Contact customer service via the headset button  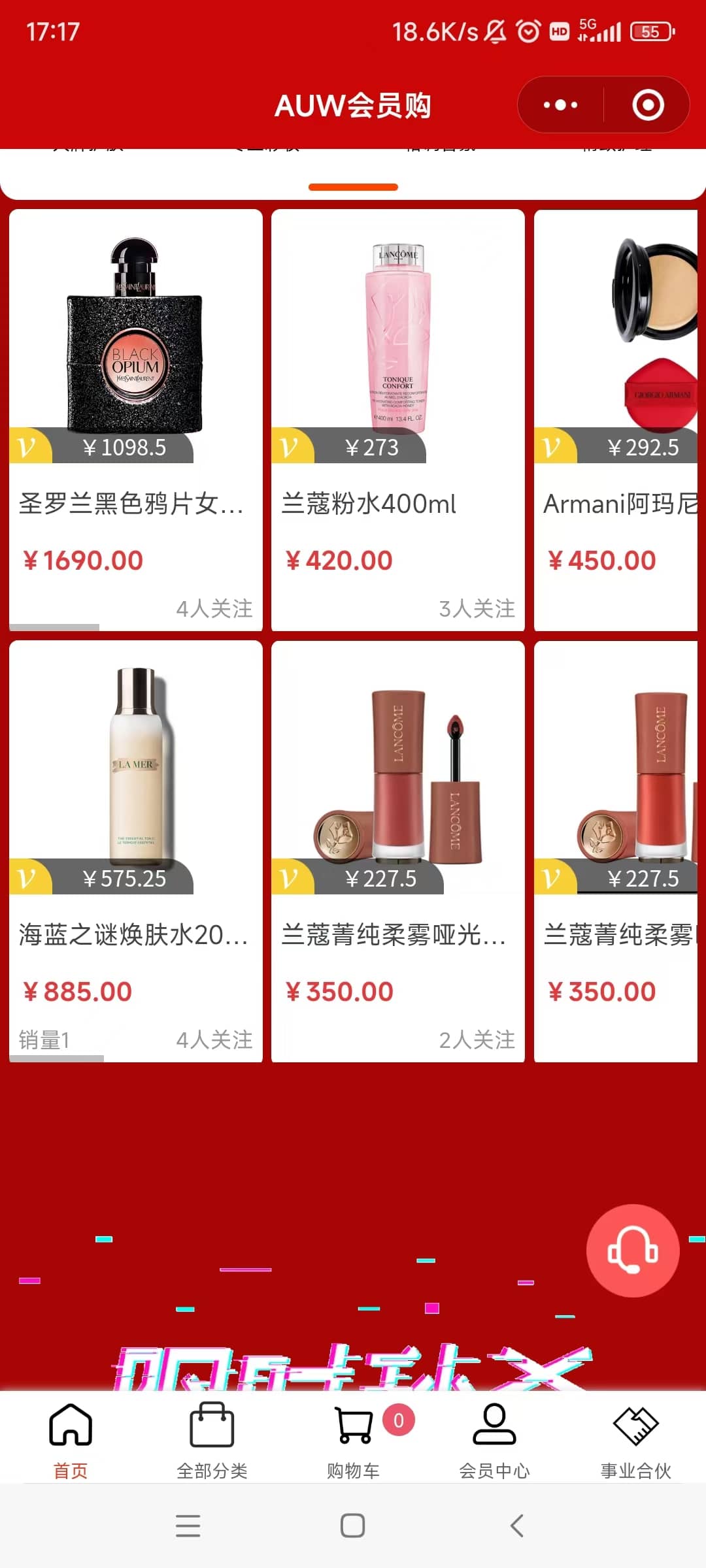point(633,1250)
